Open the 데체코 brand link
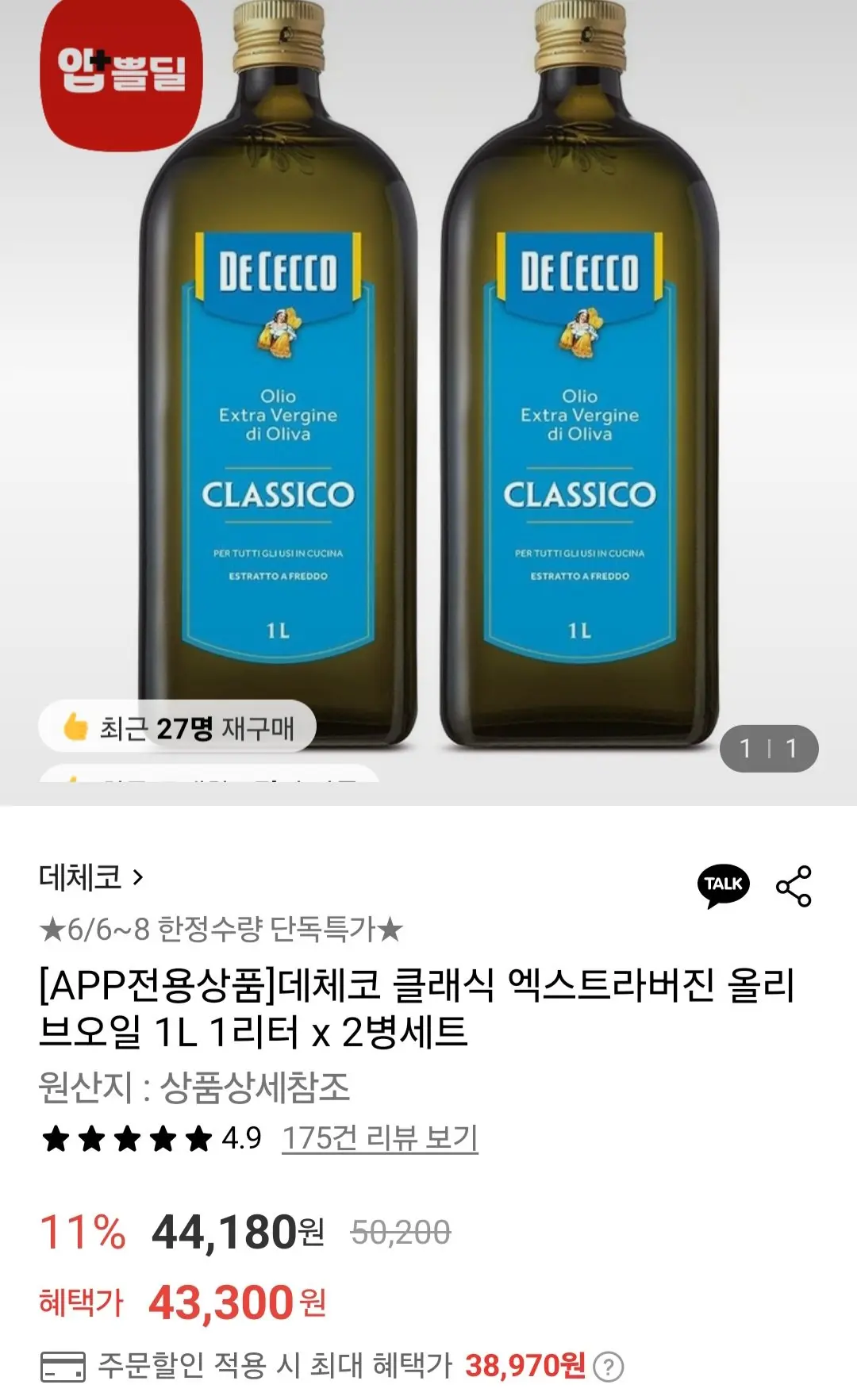This screenshot has width=857, height=1400. pyautogui.click(x=91, y=877)
